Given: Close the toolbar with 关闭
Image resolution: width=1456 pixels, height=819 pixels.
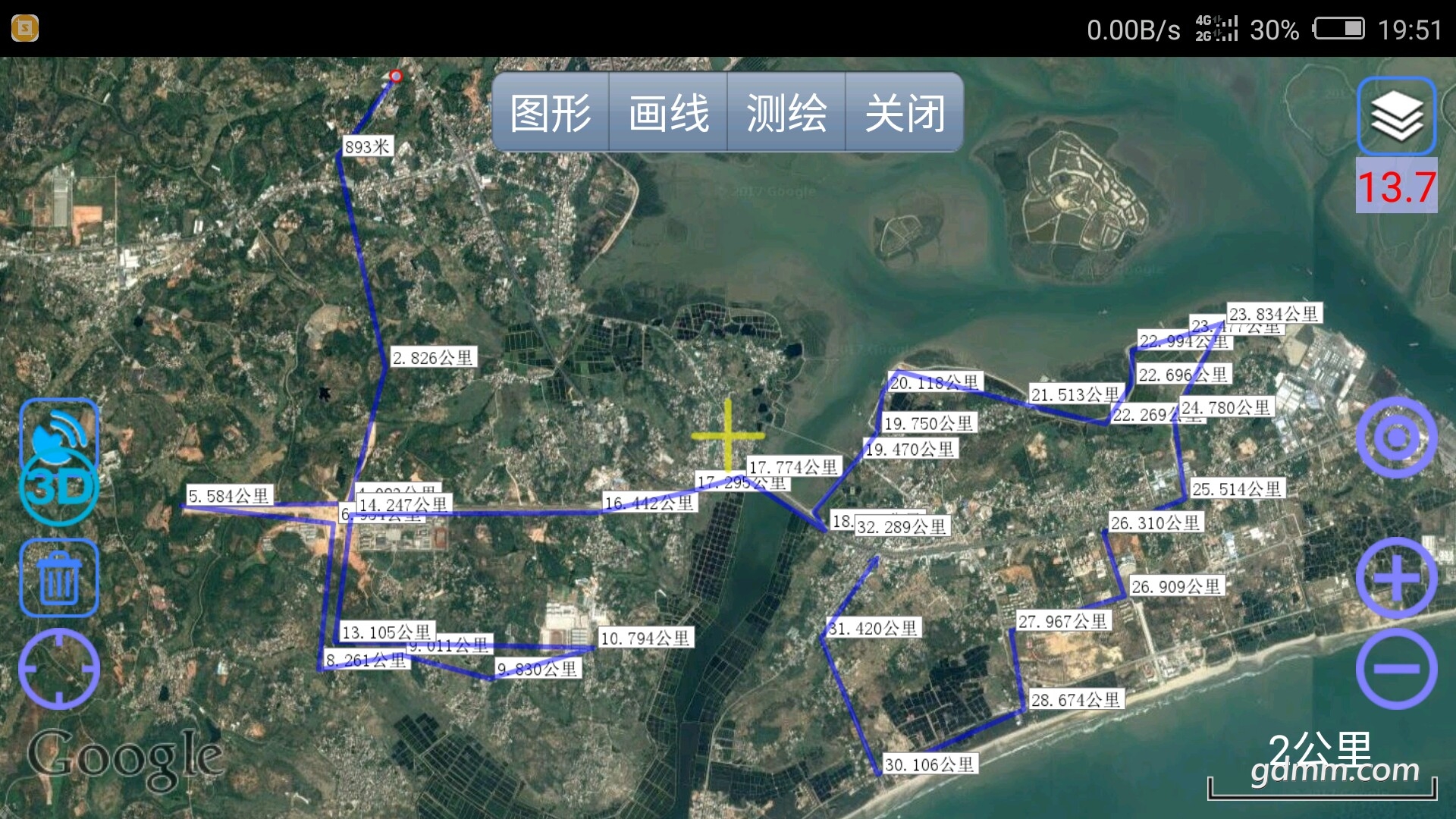Looking at the screenshot, I should tap(905, 113).
